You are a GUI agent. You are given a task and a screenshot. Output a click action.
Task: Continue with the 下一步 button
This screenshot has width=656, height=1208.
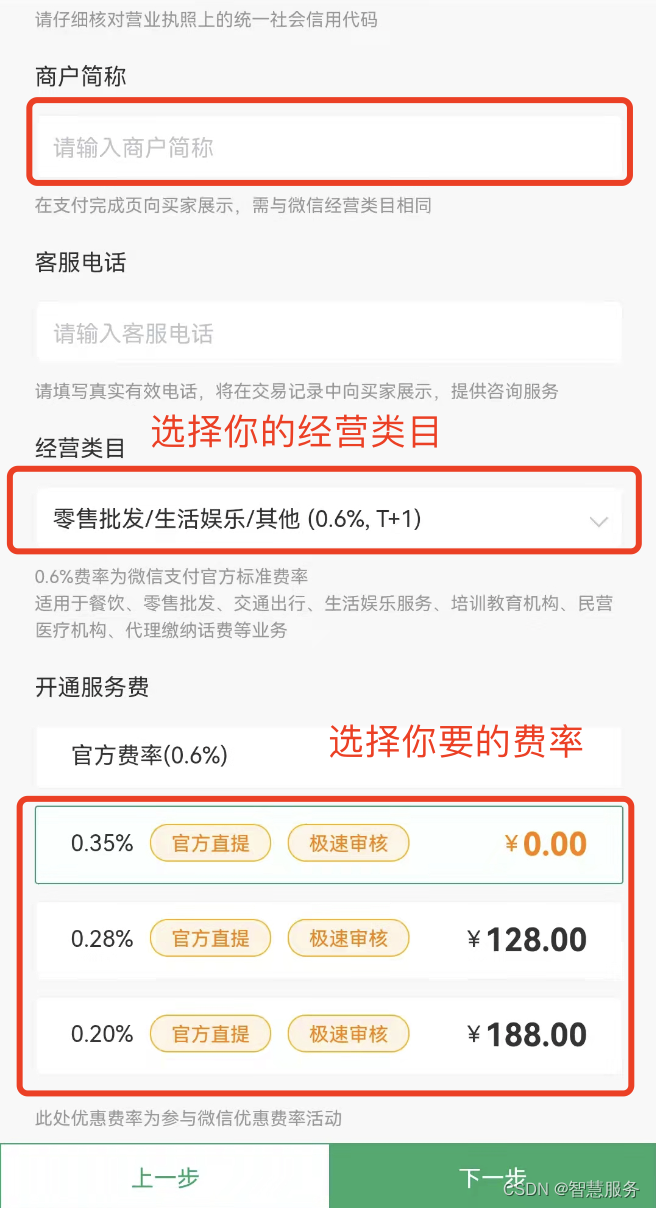click(x=492, y=1177)
